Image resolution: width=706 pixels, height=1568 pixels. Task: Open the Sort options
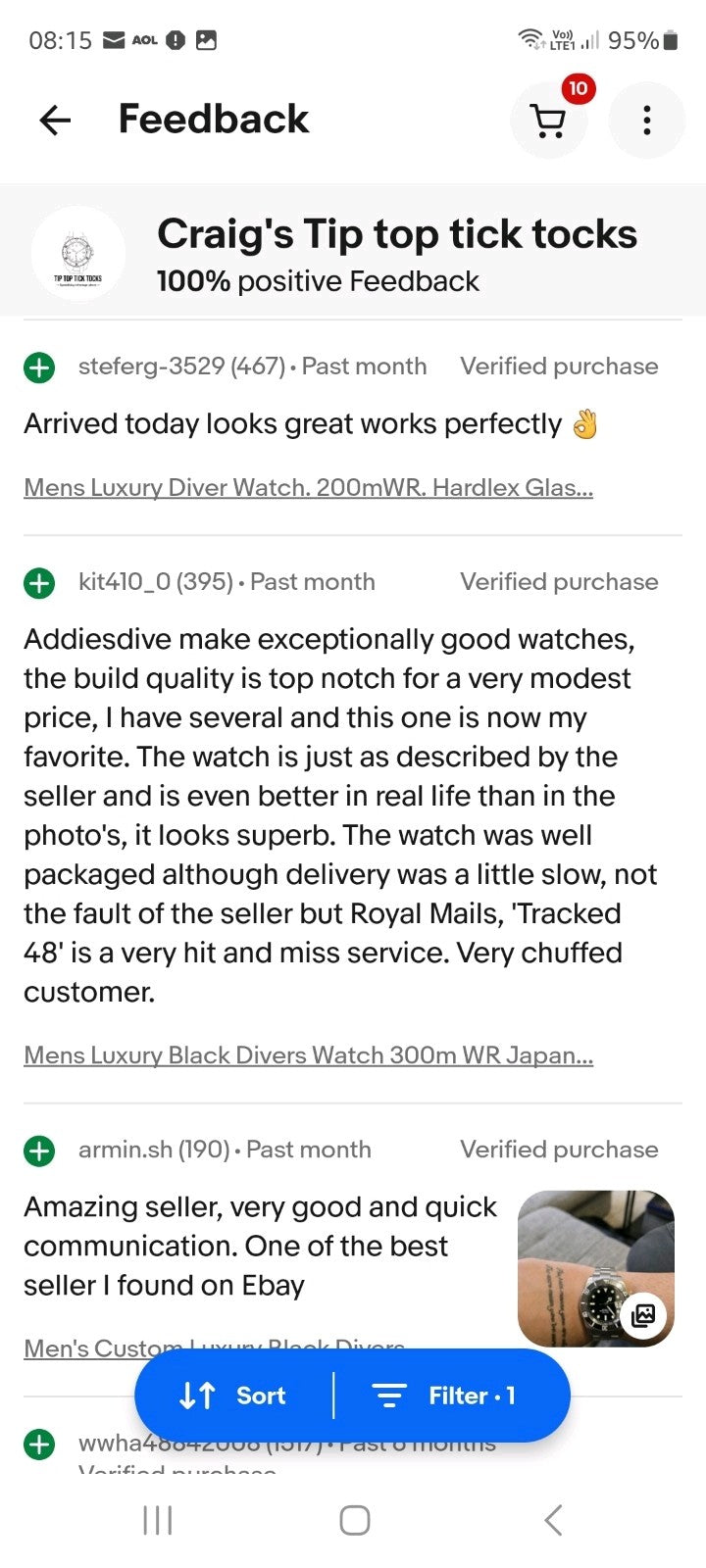click(233, 1396)
